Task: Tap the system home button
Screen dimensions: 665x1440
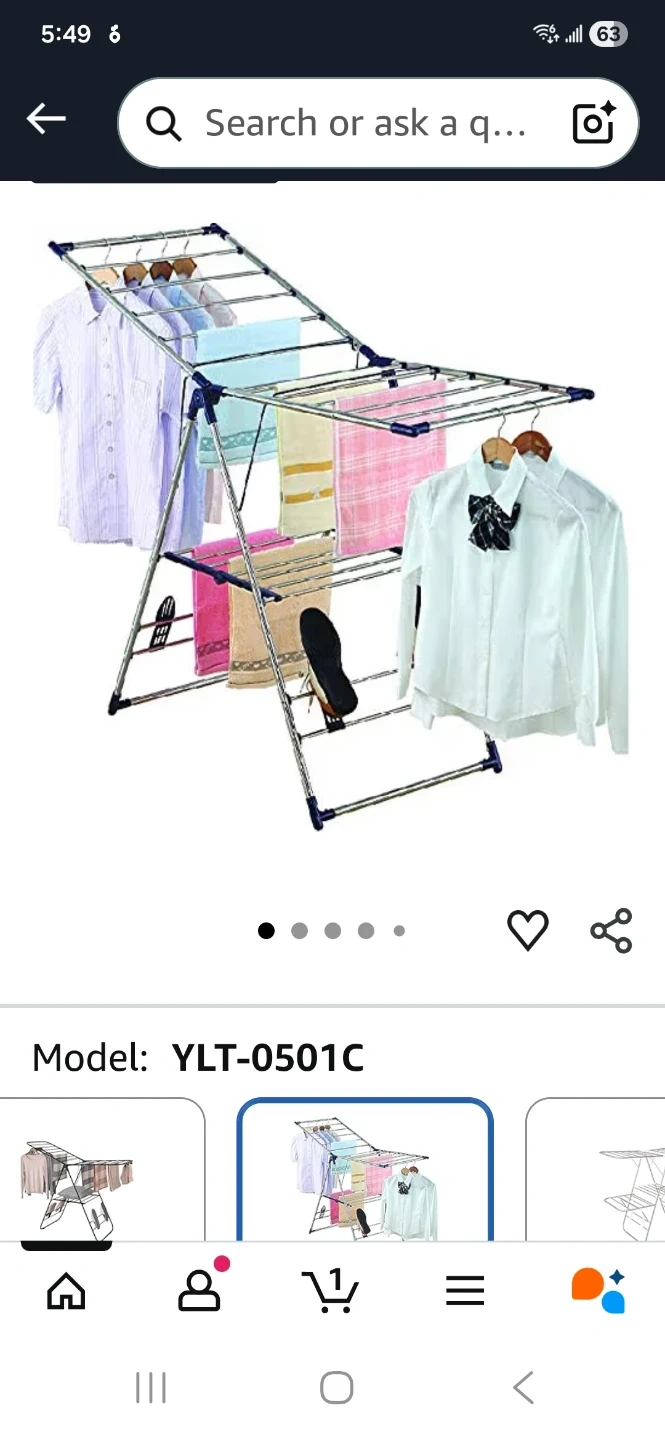Action: pos(337,1387)
